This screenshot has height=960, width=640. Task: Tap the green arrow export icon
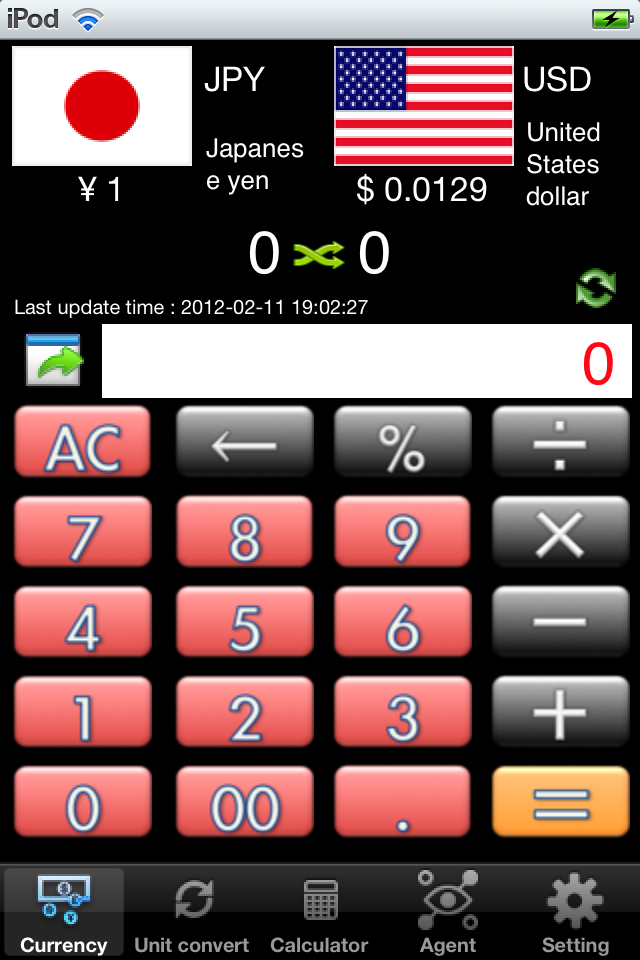point(54,361)
